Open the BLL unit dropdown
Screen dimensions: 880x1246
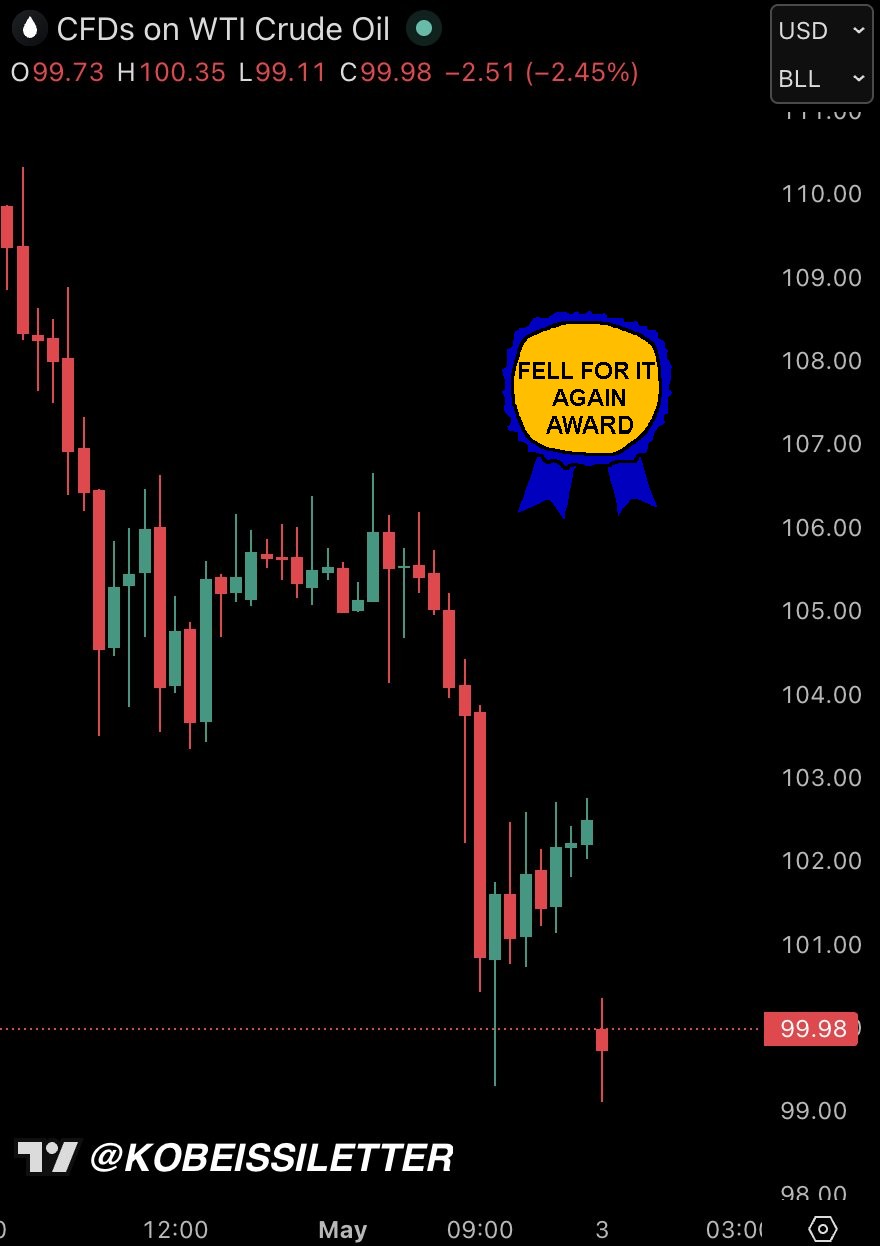click(821, 78)
